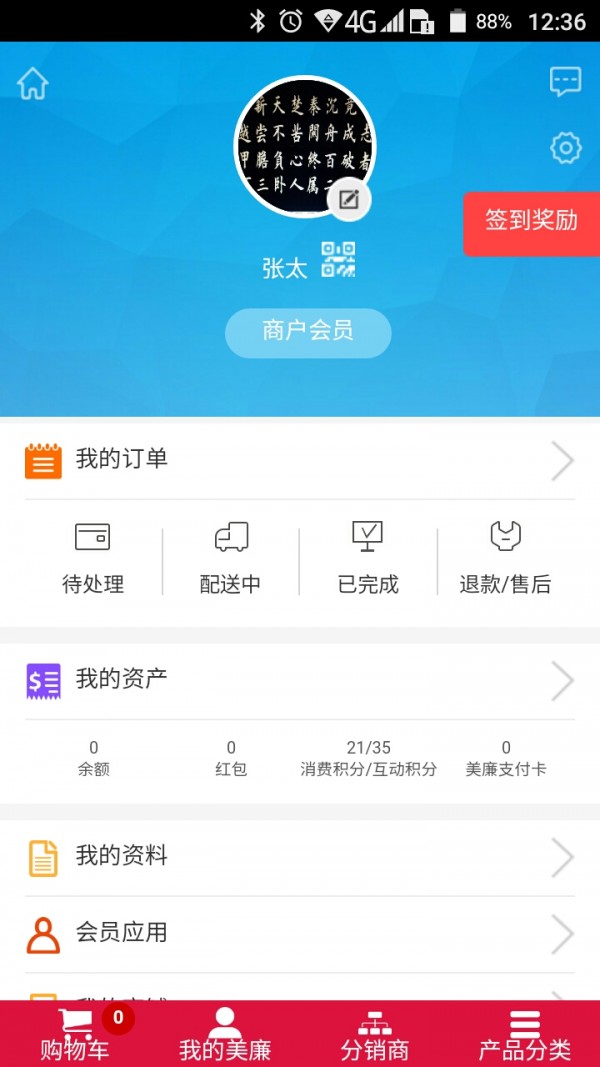The height and width of the screenshot is (1067, 600).
Task: Open 我的资料 row
Action: [300, 857]
